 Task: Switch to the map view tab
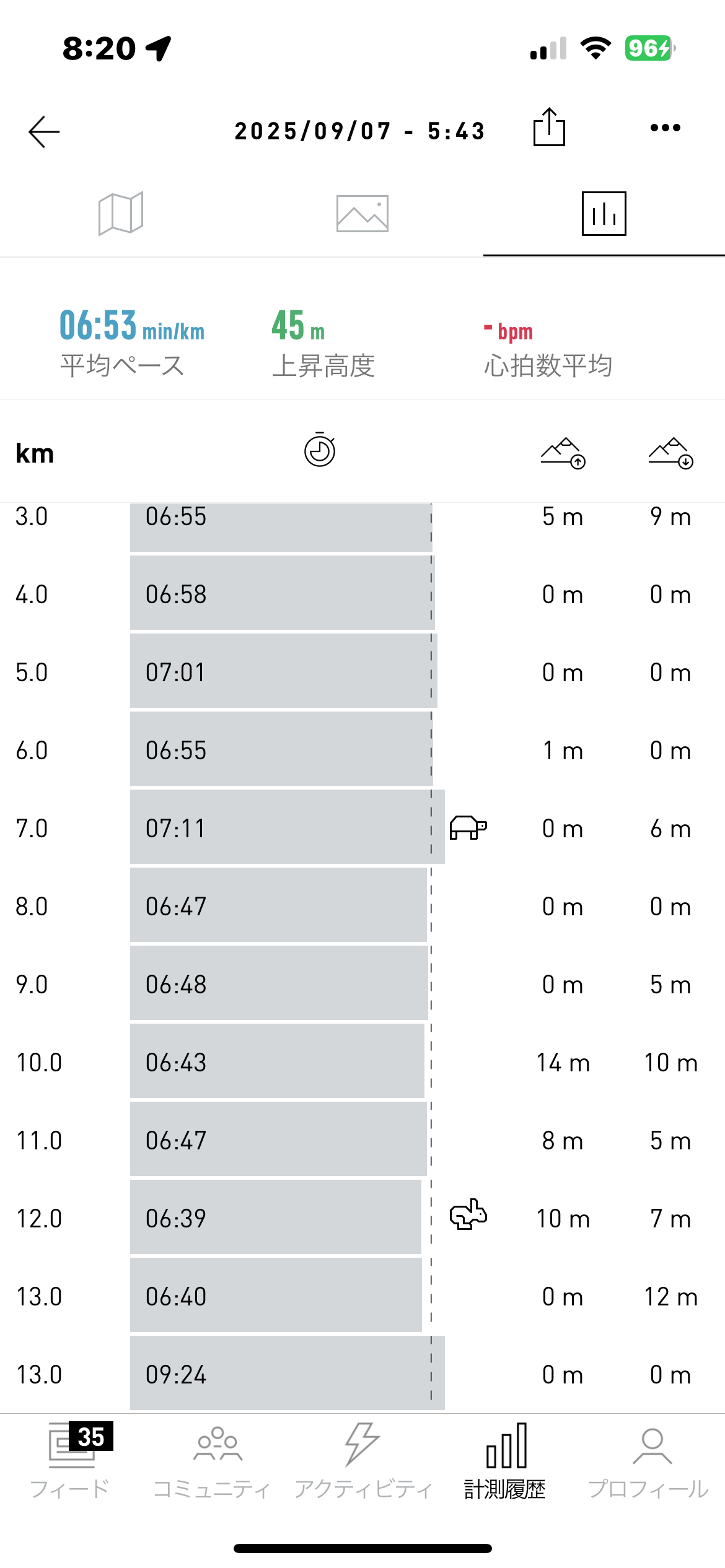click(121, 214)
